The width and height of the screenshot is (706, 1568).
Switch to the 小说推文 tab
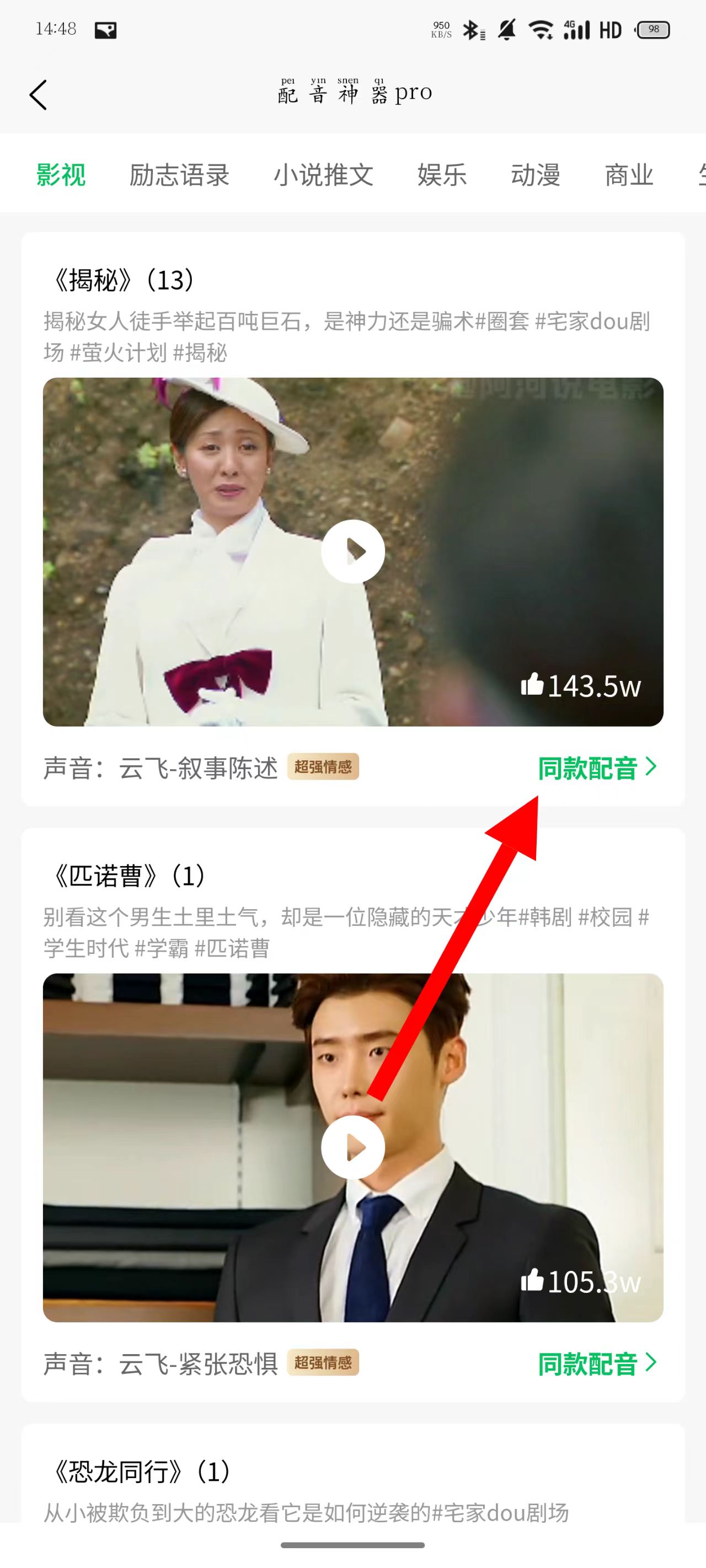pos(323,175)
